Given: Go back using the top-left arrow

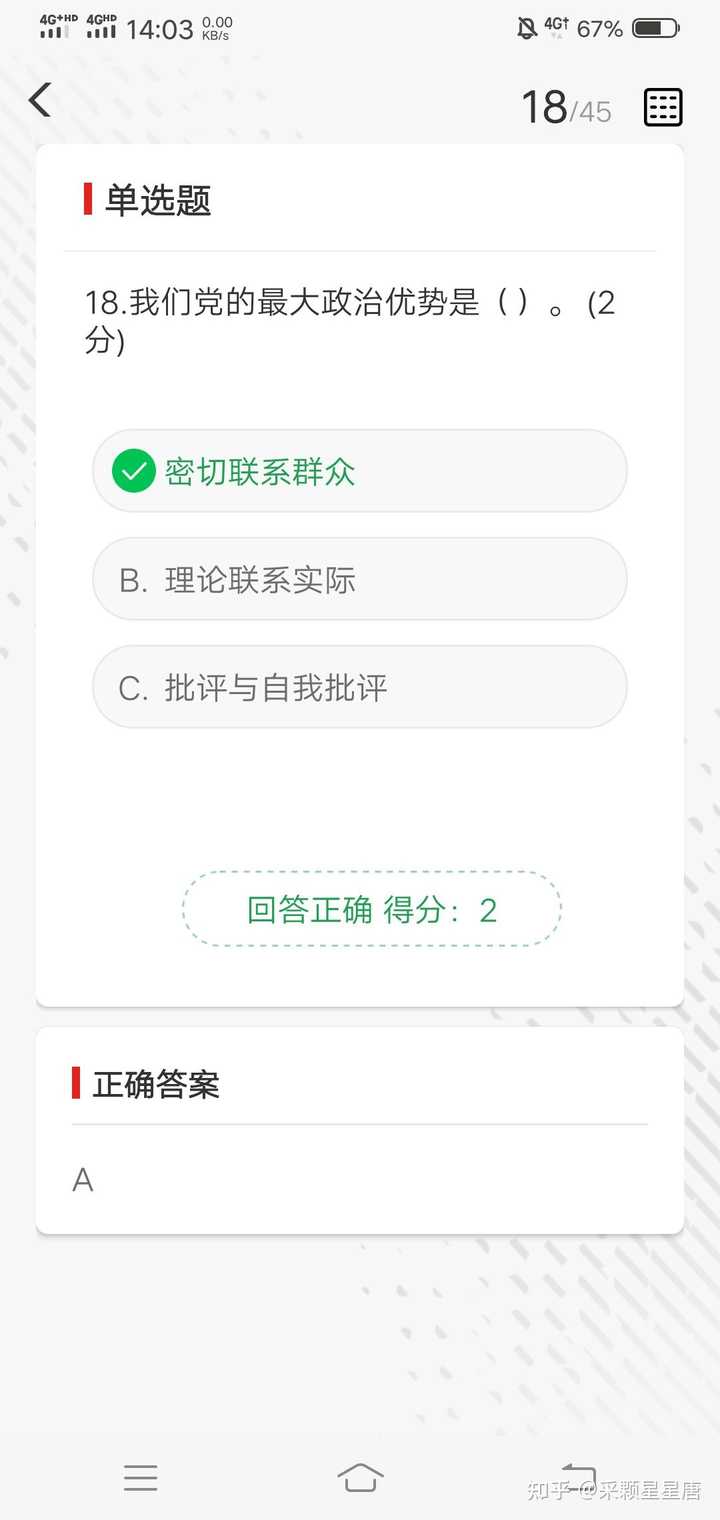Looking at the screenshot, I should coord(40,100).
